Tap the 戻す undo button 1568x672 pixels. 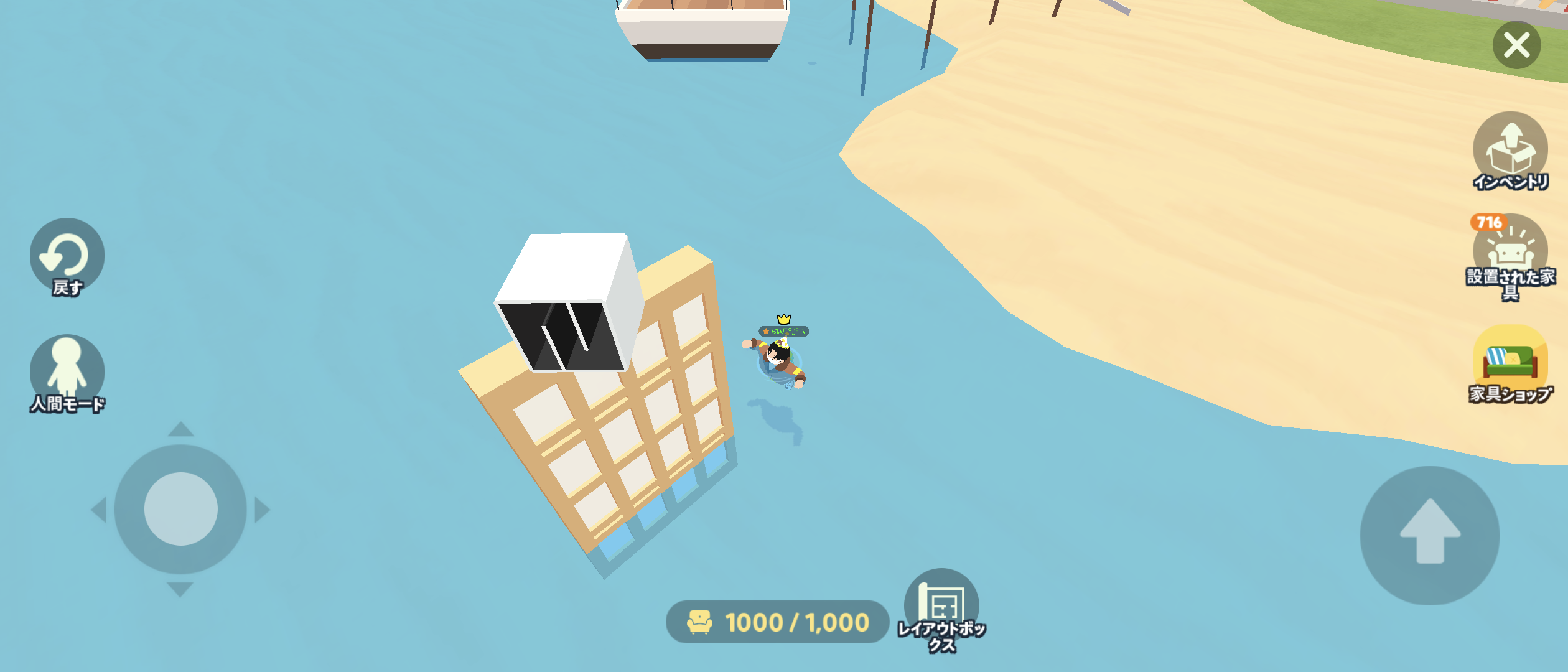(x=67, y=256)
